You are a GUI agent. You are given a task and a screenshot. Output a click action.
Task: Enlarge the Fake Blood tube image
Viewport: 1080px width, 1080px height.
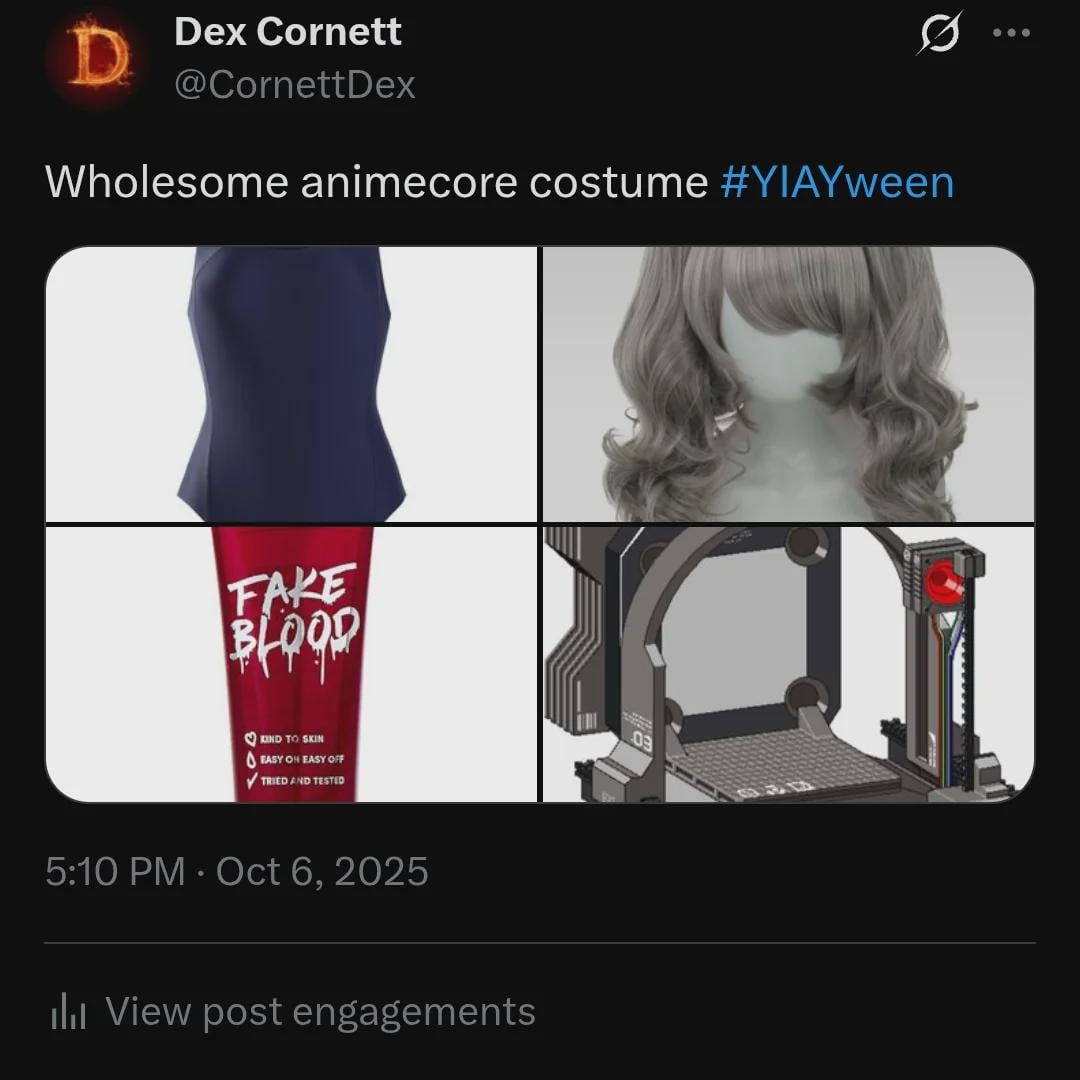pyautogui.click(x=291, y=664)
